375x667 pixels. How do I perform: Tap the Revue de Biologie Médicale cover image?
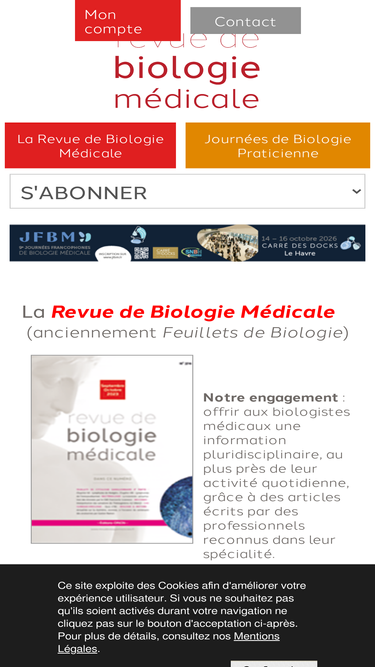[x=112, y=449]
